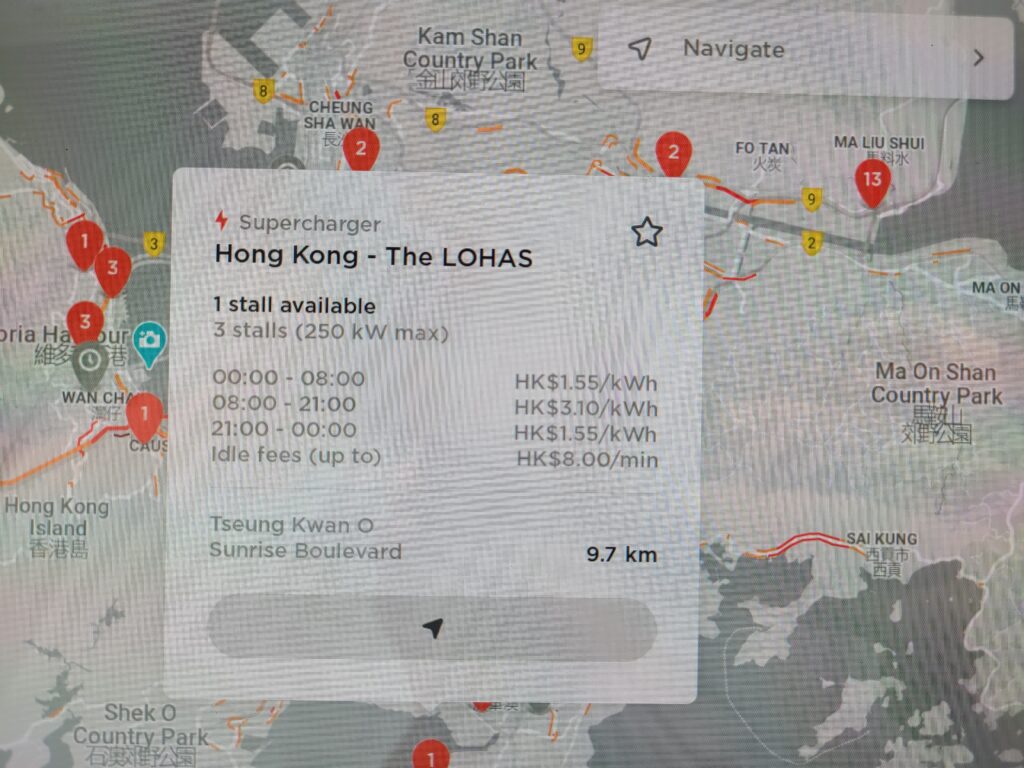The image size is (1024, 768).
Task: Select the Causeway Bay charger pin
Action: [146, 413]
